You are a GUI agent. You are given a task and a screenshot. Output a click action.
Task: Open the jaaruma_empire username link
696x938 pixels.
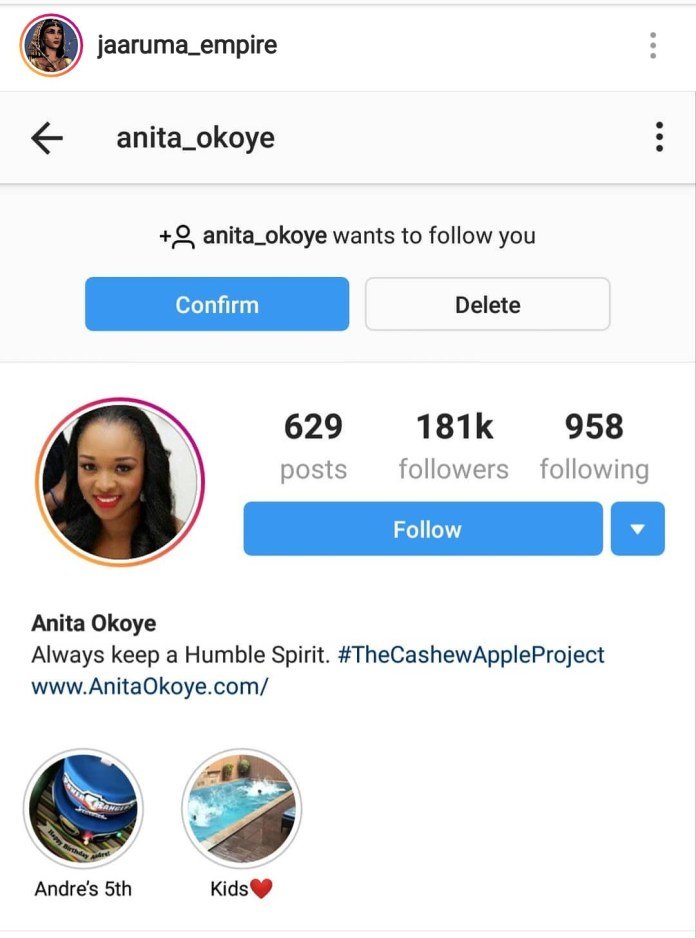point(187,46)
